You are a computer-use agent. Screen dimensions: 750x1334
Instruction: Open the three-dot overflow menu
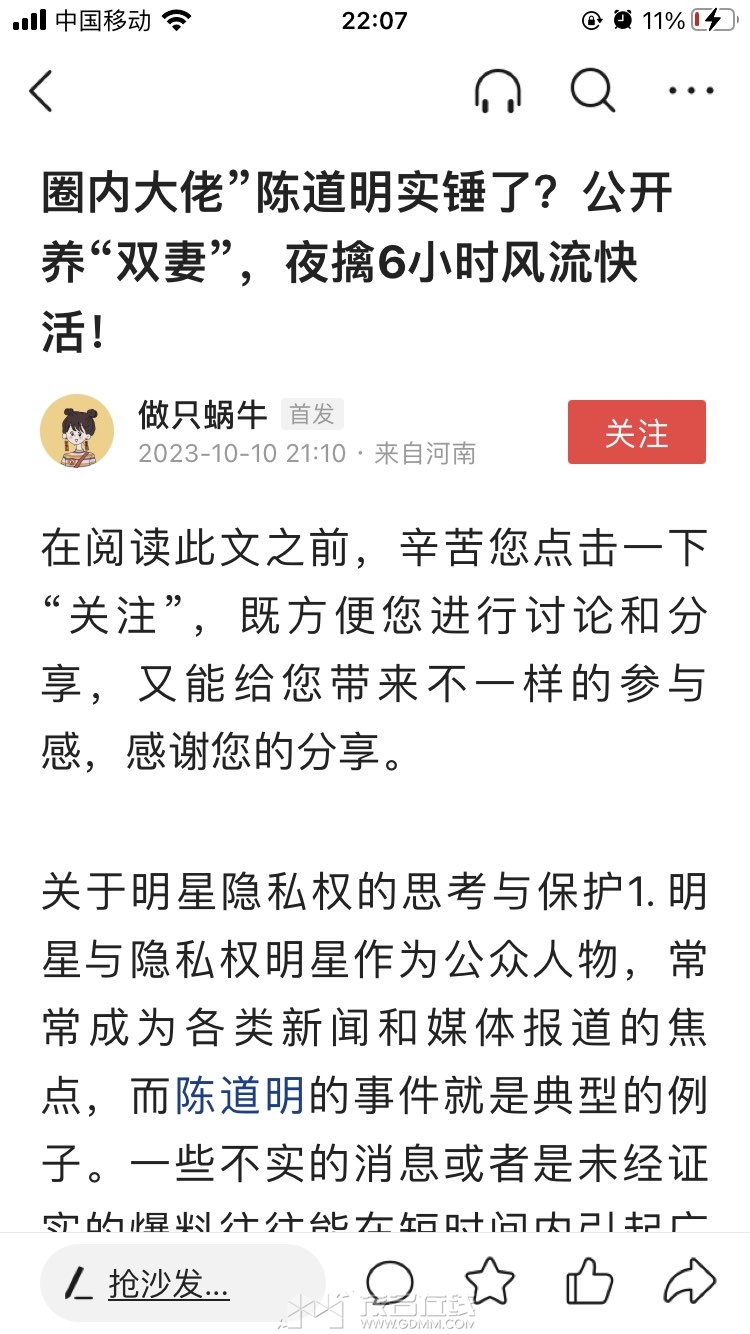click(691, 92)
